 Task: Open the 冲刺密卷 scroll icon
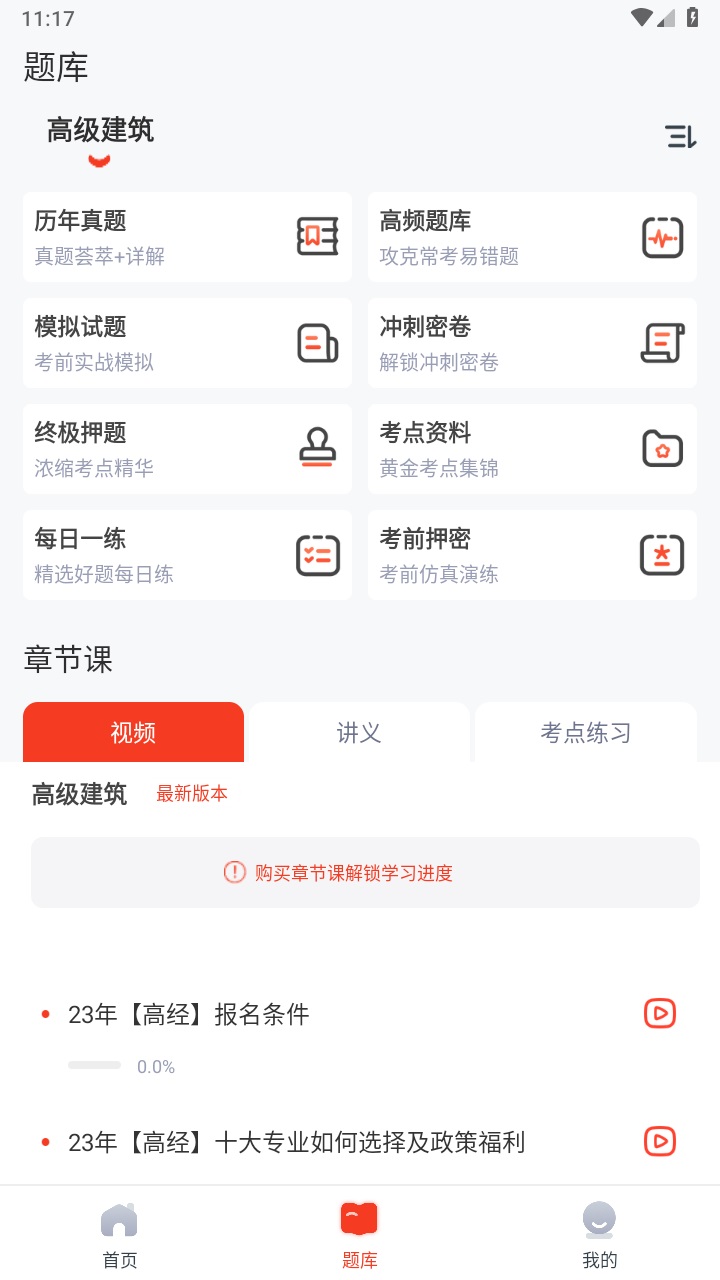(662, 343)
